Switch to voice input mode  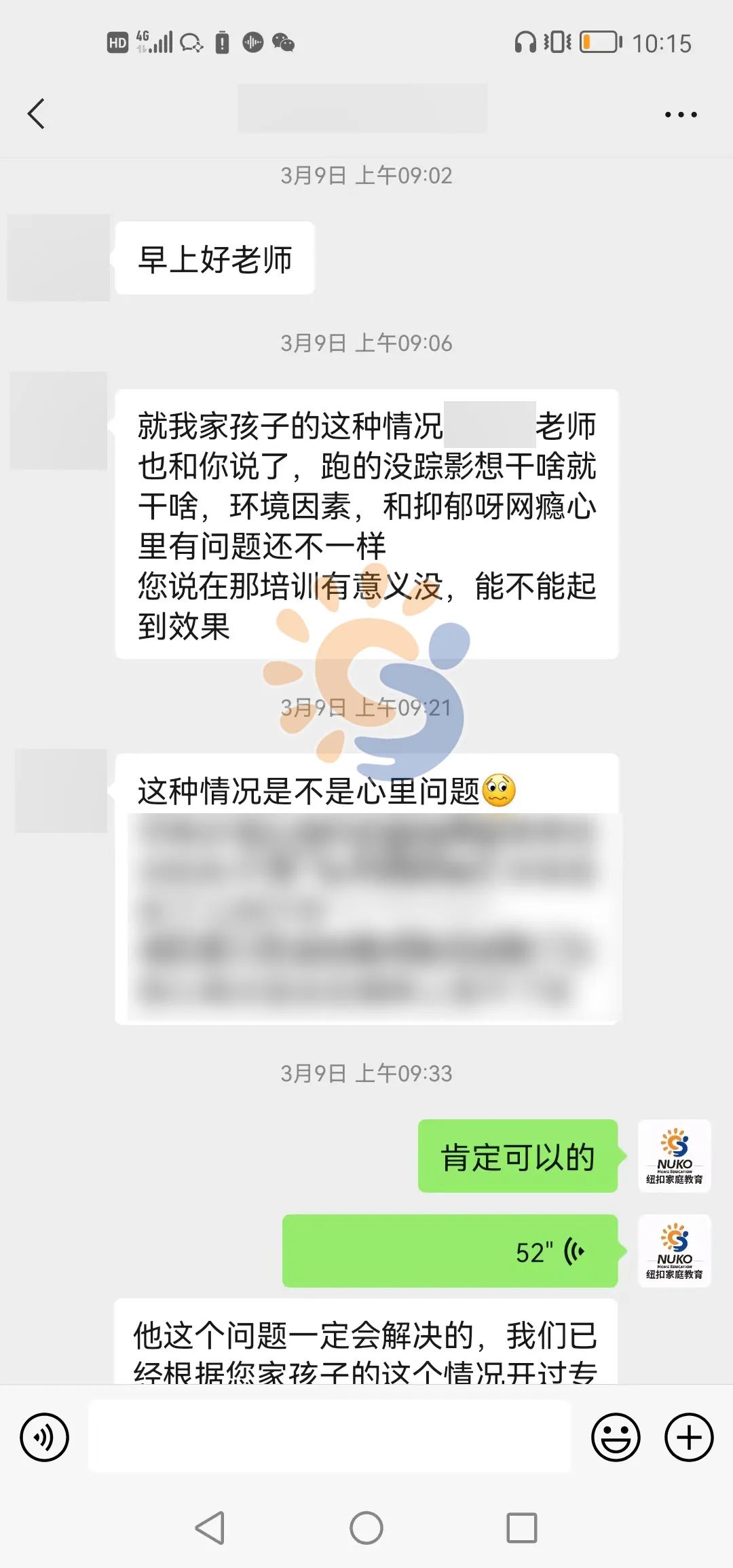[45, 1437]
